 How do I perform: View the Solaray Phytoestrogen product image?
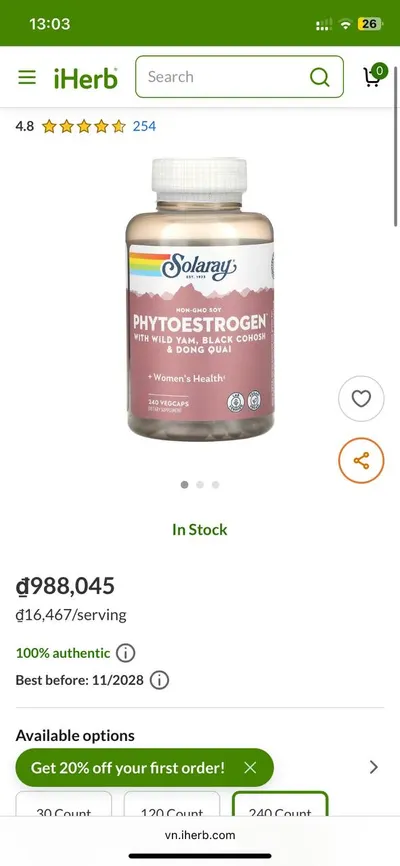tap(200, 299)
